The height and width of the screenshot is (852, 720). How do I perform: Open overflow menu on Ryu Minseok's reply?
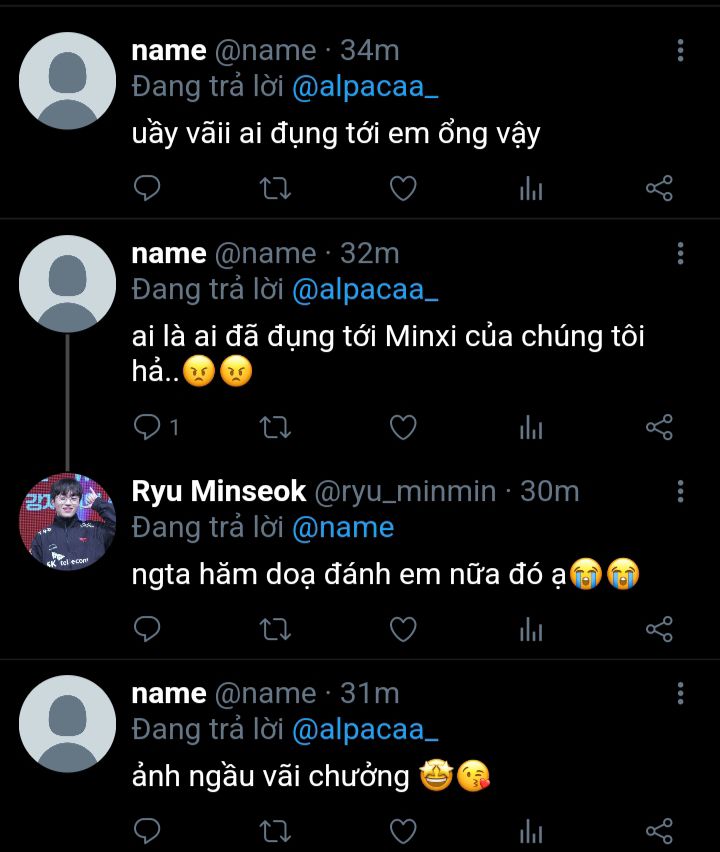coord(680,492)
